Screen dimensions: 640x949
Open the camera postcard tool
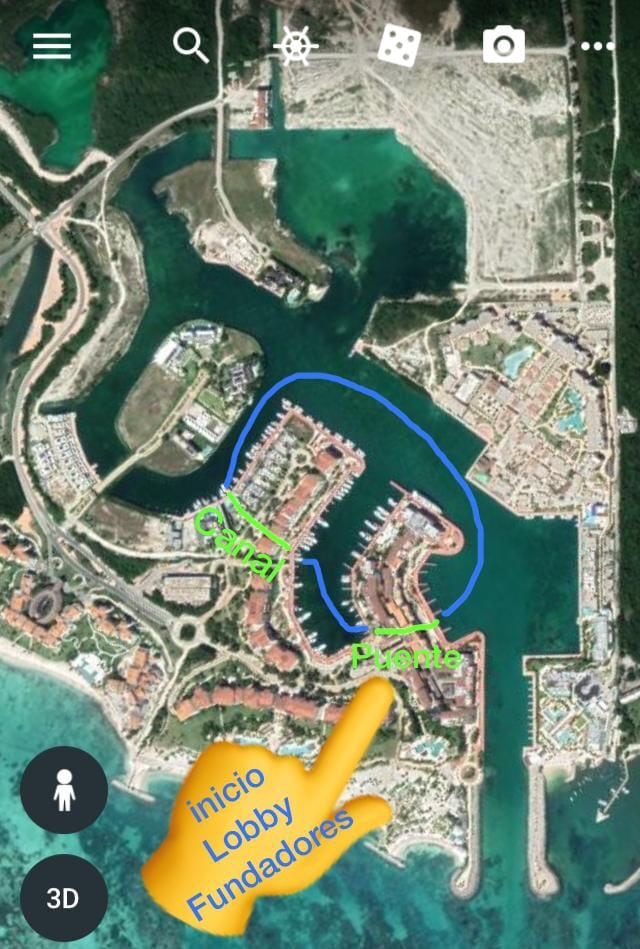503,46
